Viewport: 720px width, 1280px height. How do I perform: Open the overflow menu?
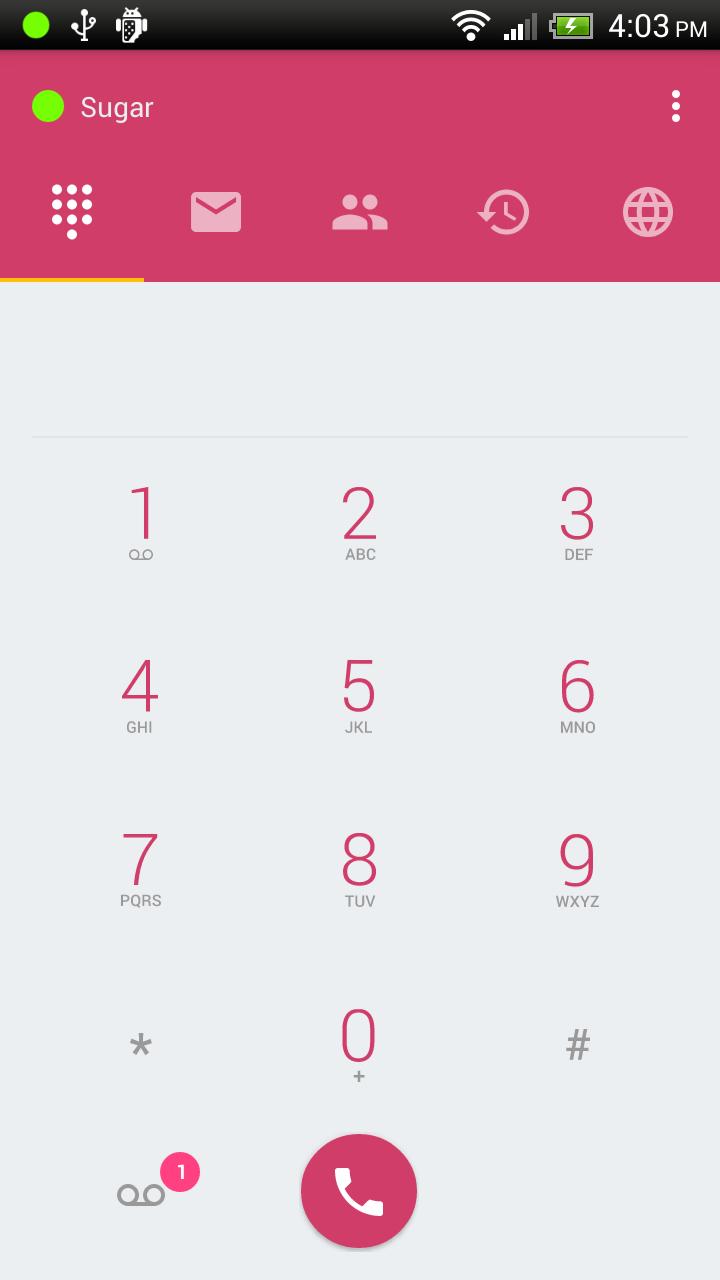676,106
